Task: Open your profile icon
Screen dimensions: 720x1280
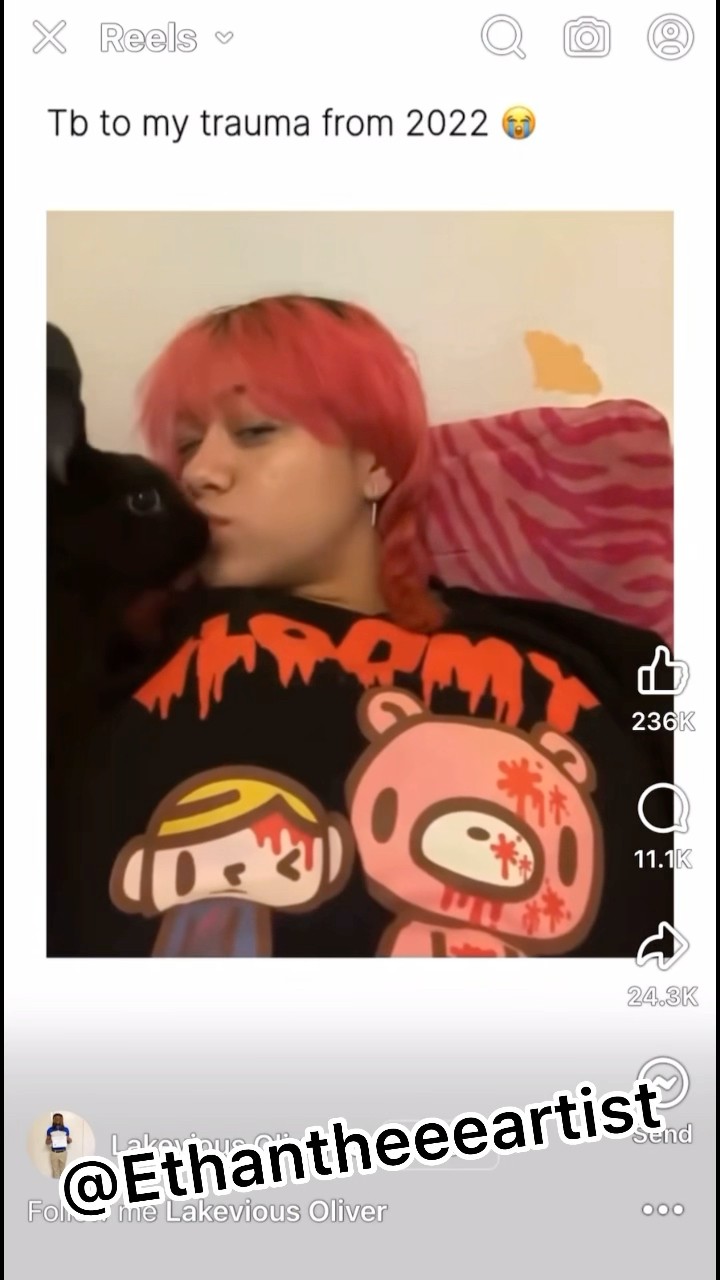Action: pos(670,37)
